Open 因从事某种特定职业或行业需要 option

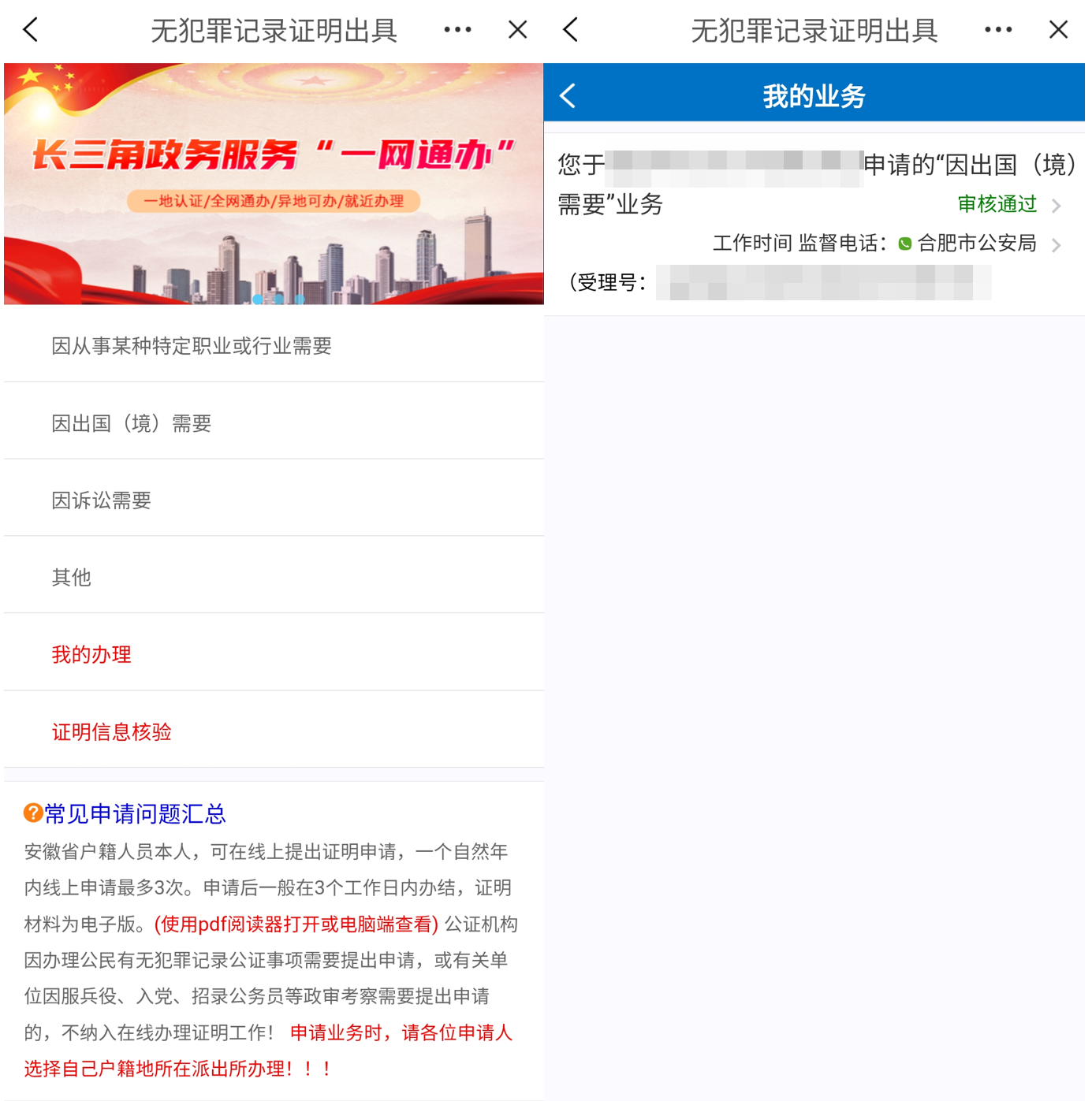pyautogui.click(x=192, y=346)
